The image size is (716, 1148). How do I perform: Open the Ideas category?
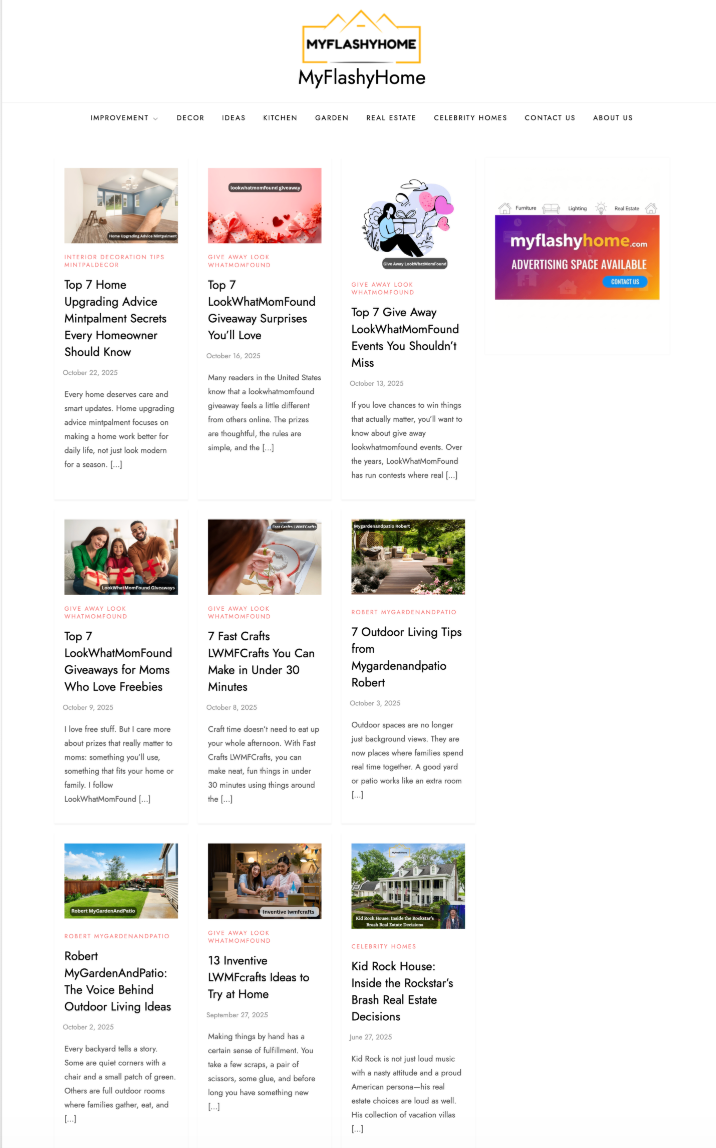[x=233, y=118]
